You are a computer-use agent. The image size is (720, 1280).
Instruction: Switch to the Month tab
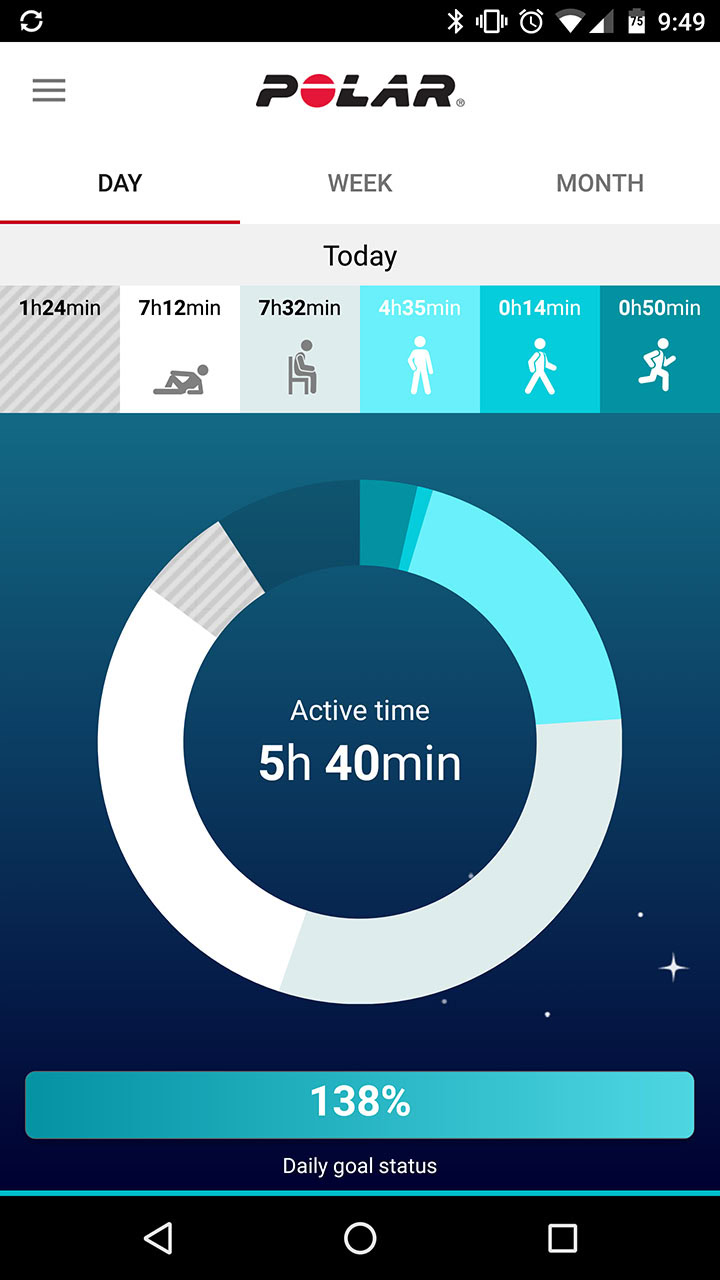coord(600,183)
